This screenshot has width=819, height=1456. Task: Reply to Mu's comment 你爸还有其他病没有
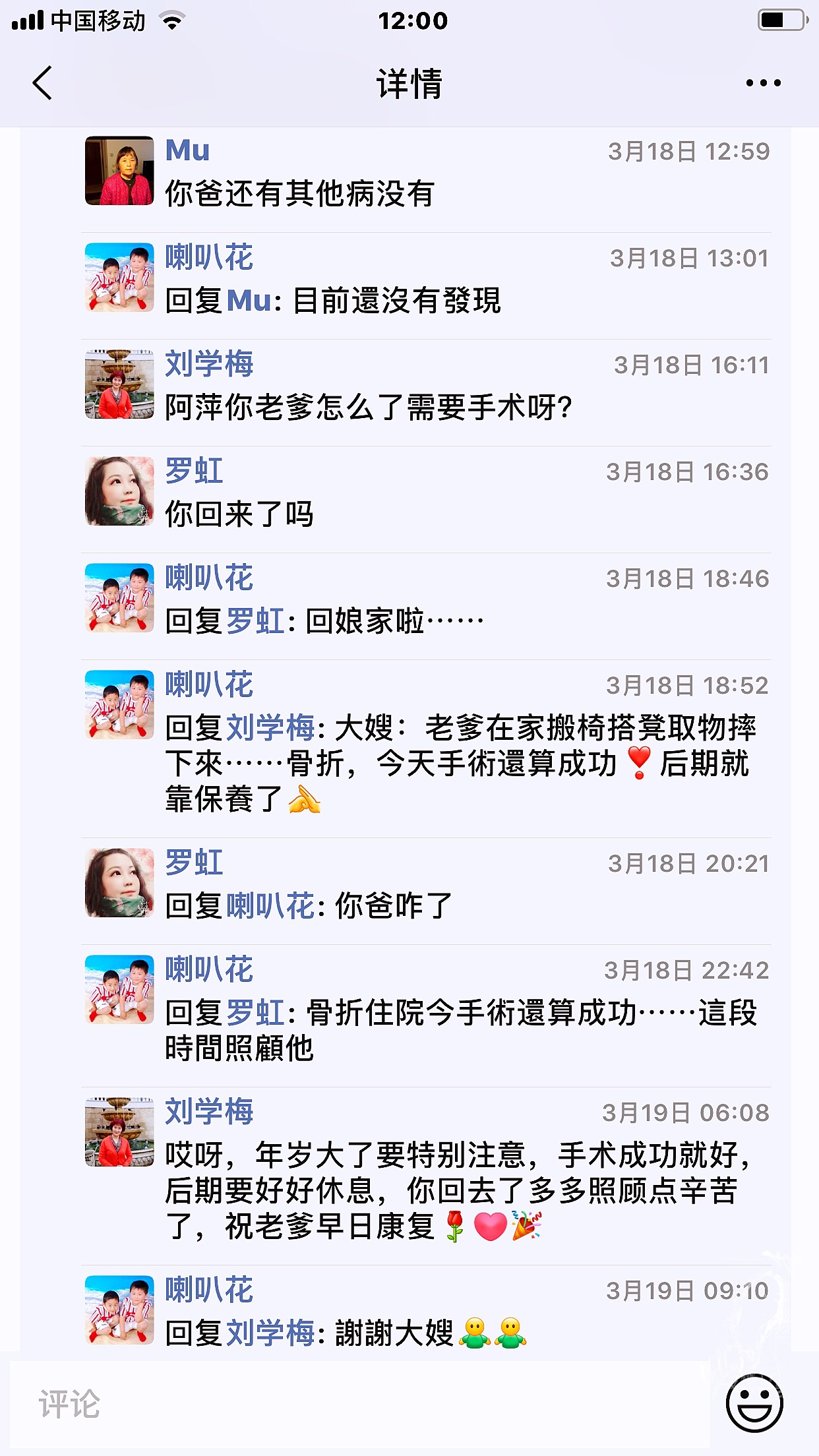(299, 194)
